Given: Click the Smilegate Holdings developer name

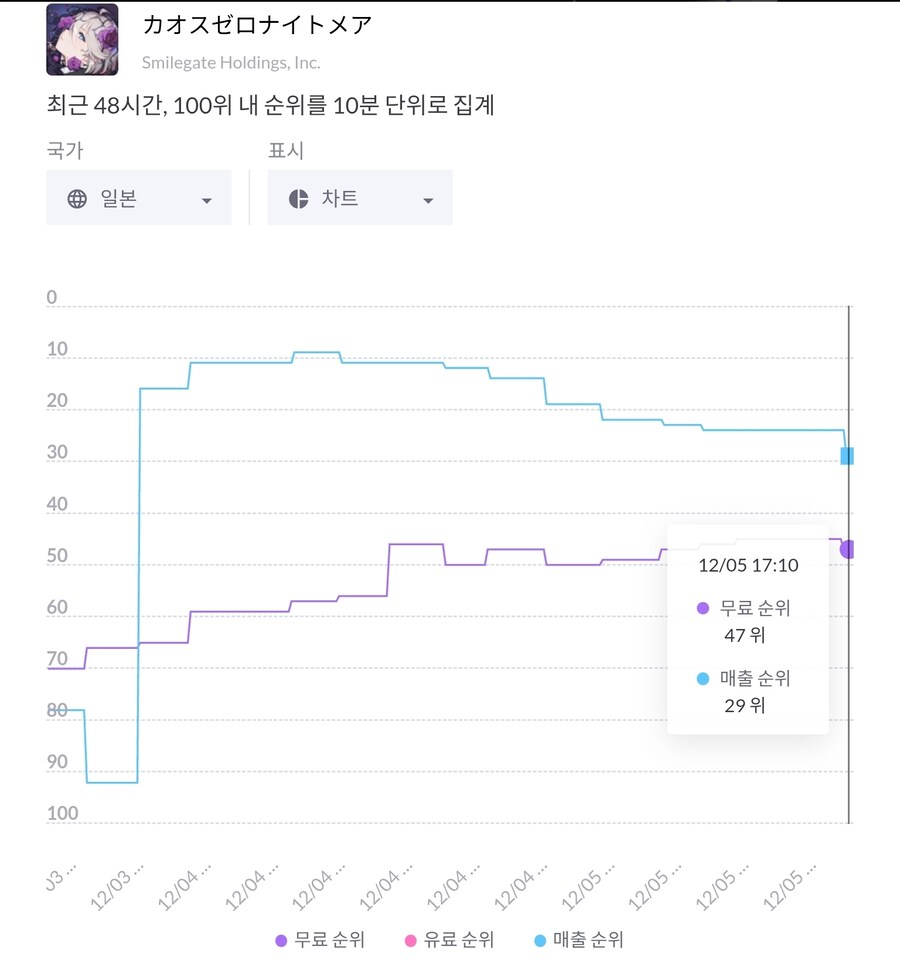Looking at the screenshot, I should click(x=231, y=61).
